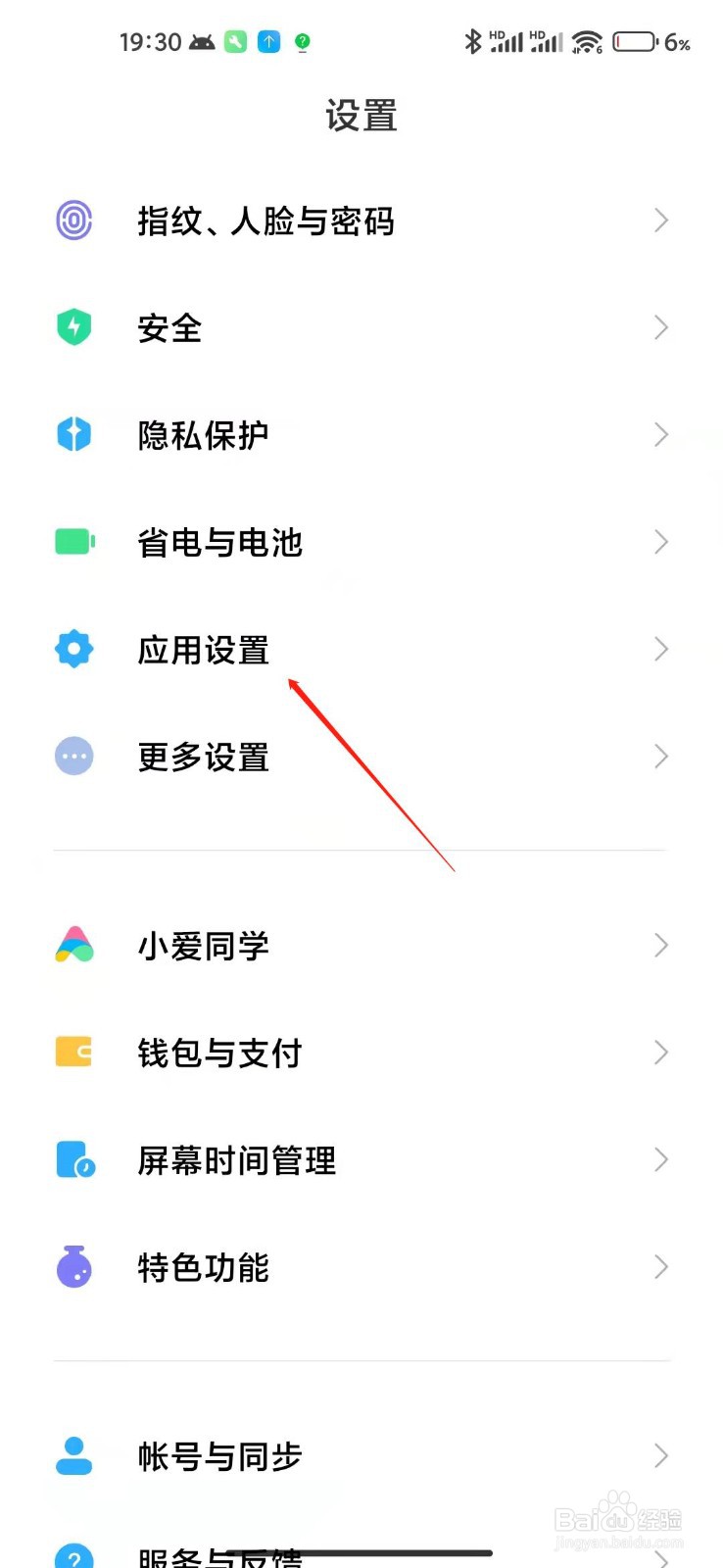Select the fingerprint icon for 指纹、人脸与密码

click(x=73, y=220)
